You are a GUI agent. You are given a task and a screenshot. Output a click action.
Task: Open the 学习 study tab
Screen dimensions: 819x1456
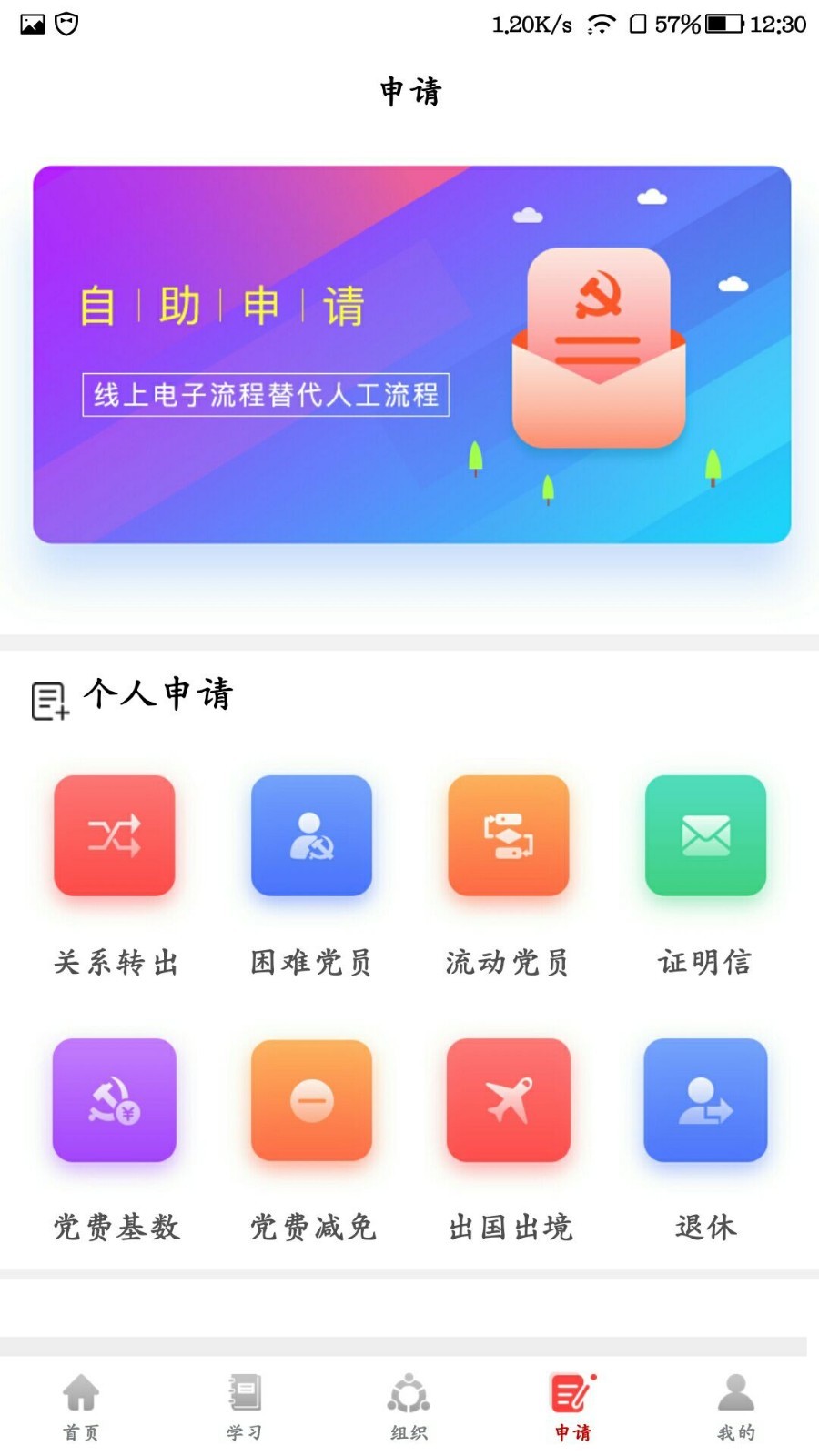[x=244, y=1406]
